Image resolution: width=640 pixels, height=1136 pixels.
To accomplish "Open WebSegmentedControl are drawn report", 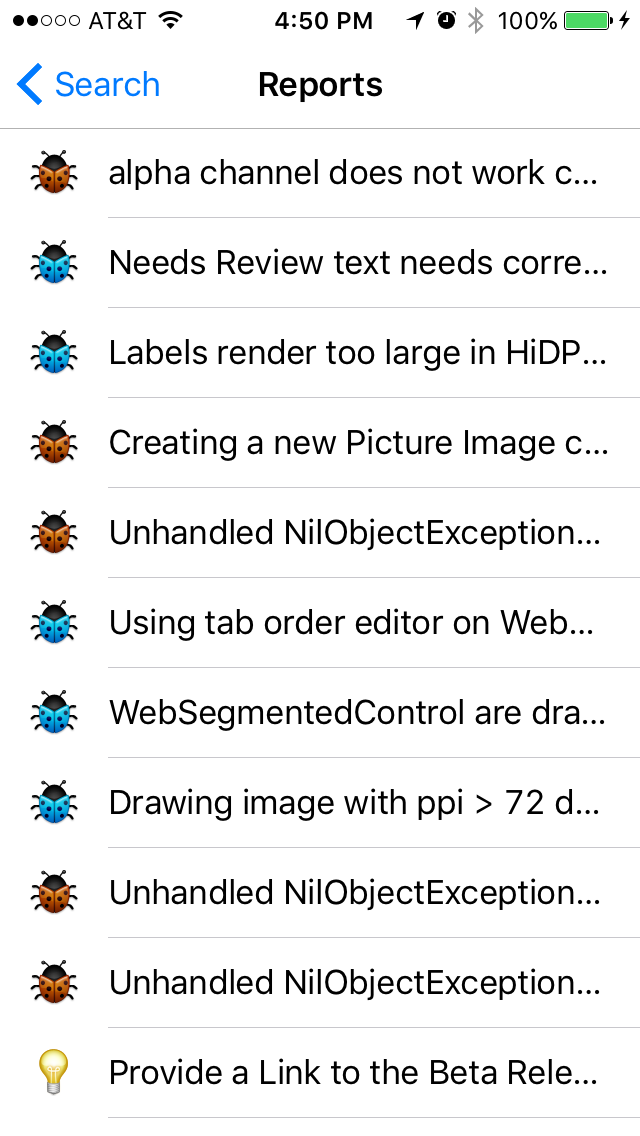I will (320, 713).
